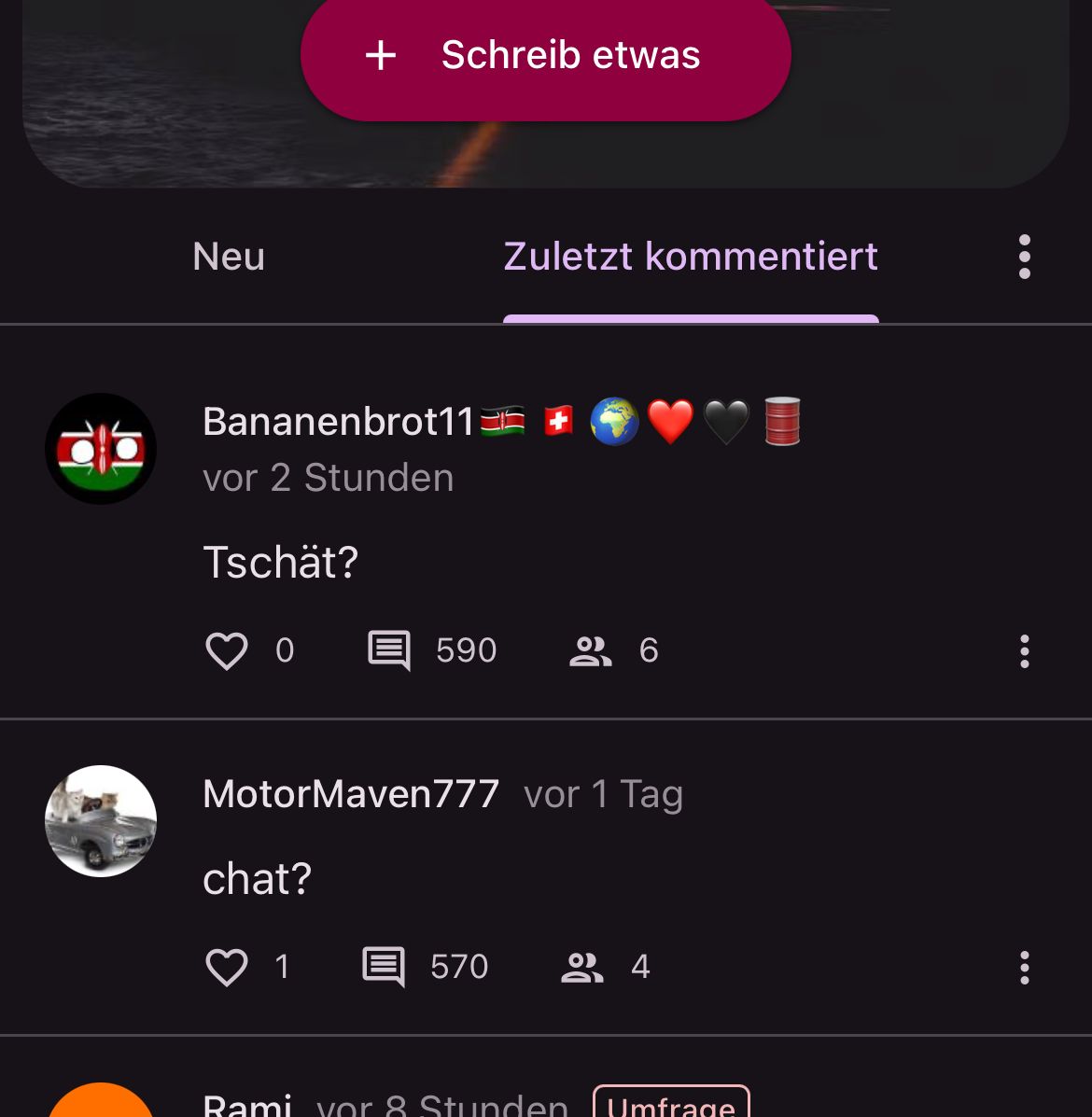This screenshot has height=1117, width=1092.
Task: Open more options for MotorMaven777's post
Action: click(x=1025, y=968)
